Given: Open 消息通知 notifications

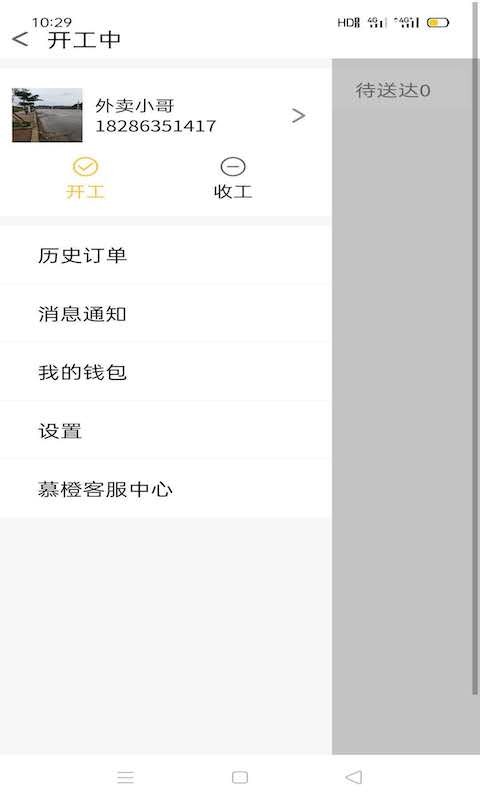Looking at the screenshot, I should click(x=166, y=314).
